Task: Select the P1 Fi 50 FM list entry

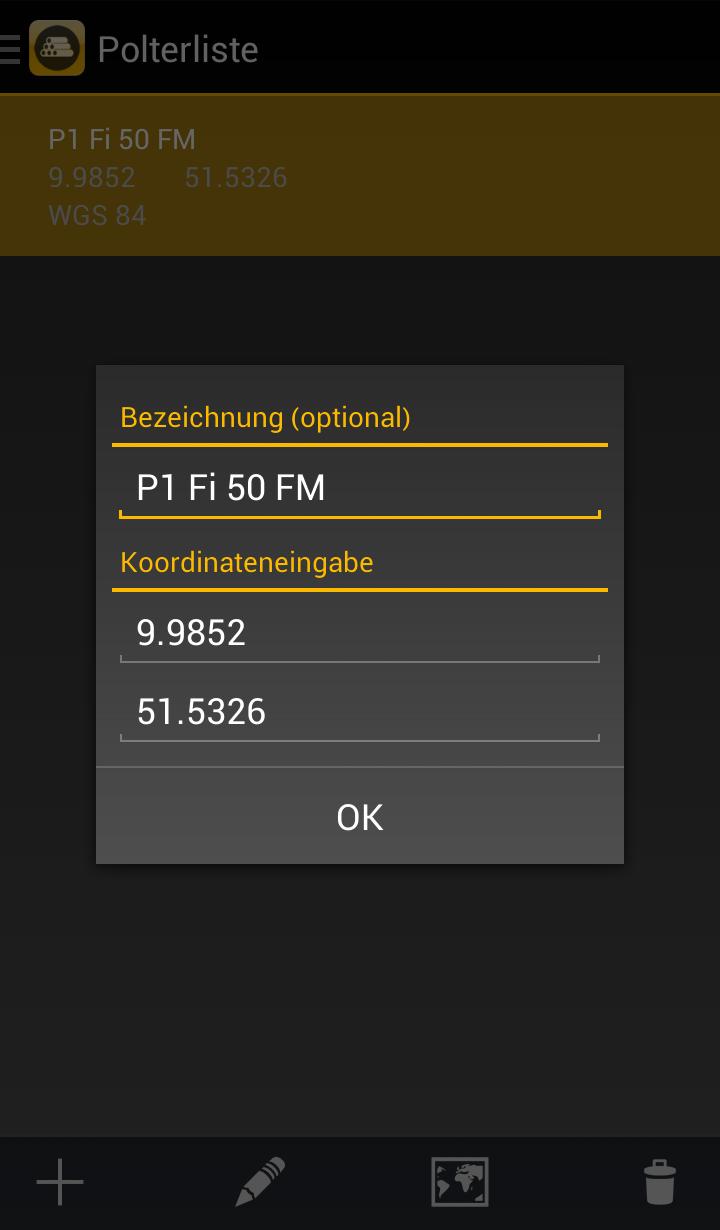Action: click(x=360, y=176)
